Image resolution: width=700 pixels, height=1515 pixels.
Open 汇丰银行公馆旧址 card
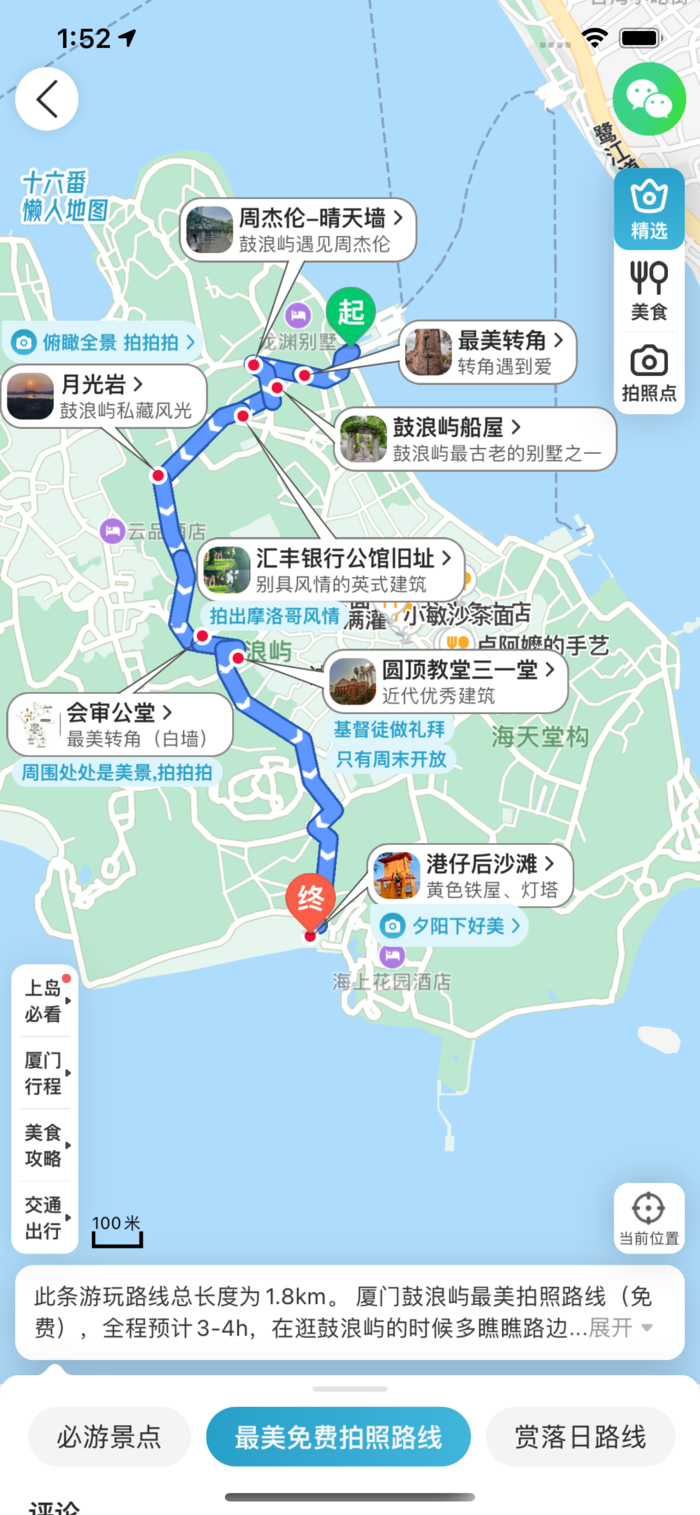pyautogui.click(x=332, y=569)
